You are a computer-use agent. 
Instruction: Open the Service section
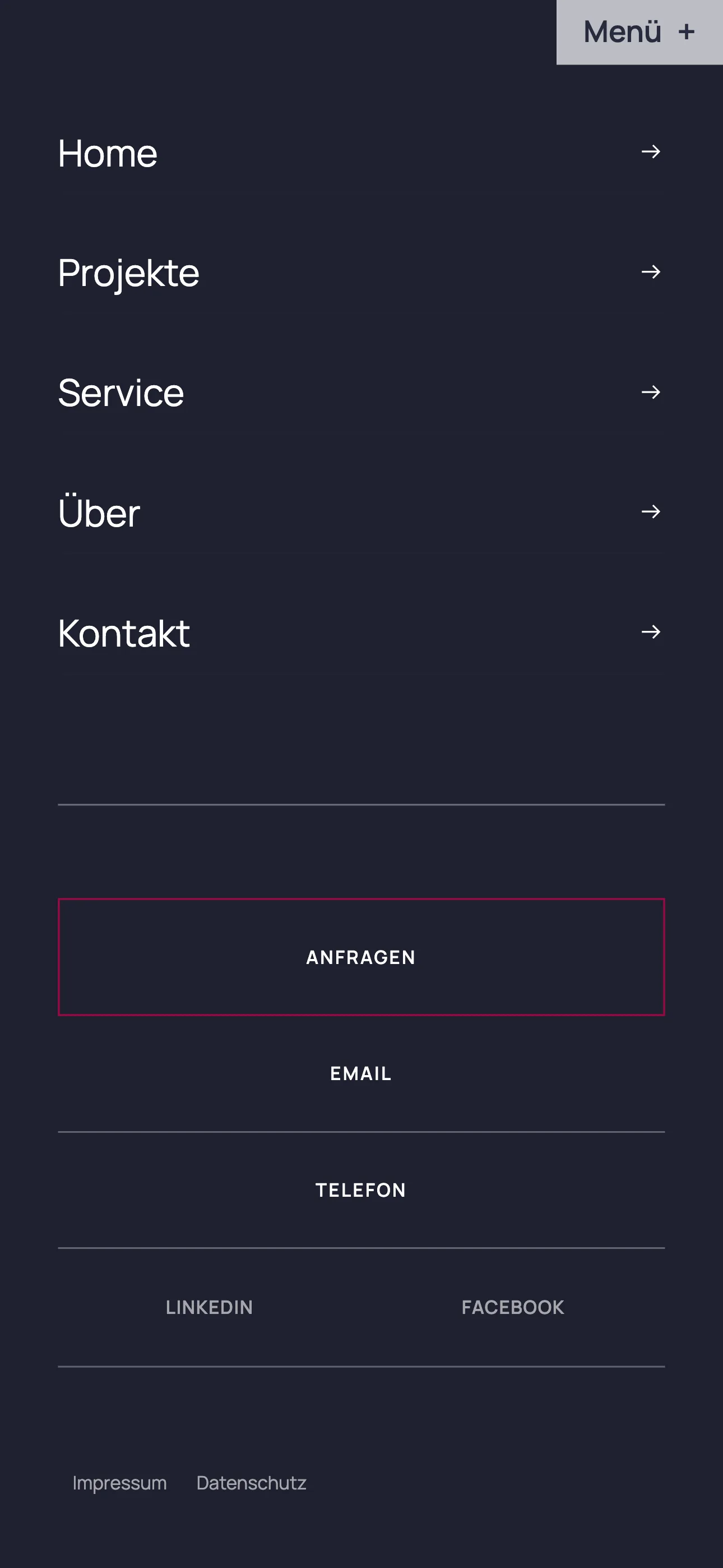(x=361, y=392)
